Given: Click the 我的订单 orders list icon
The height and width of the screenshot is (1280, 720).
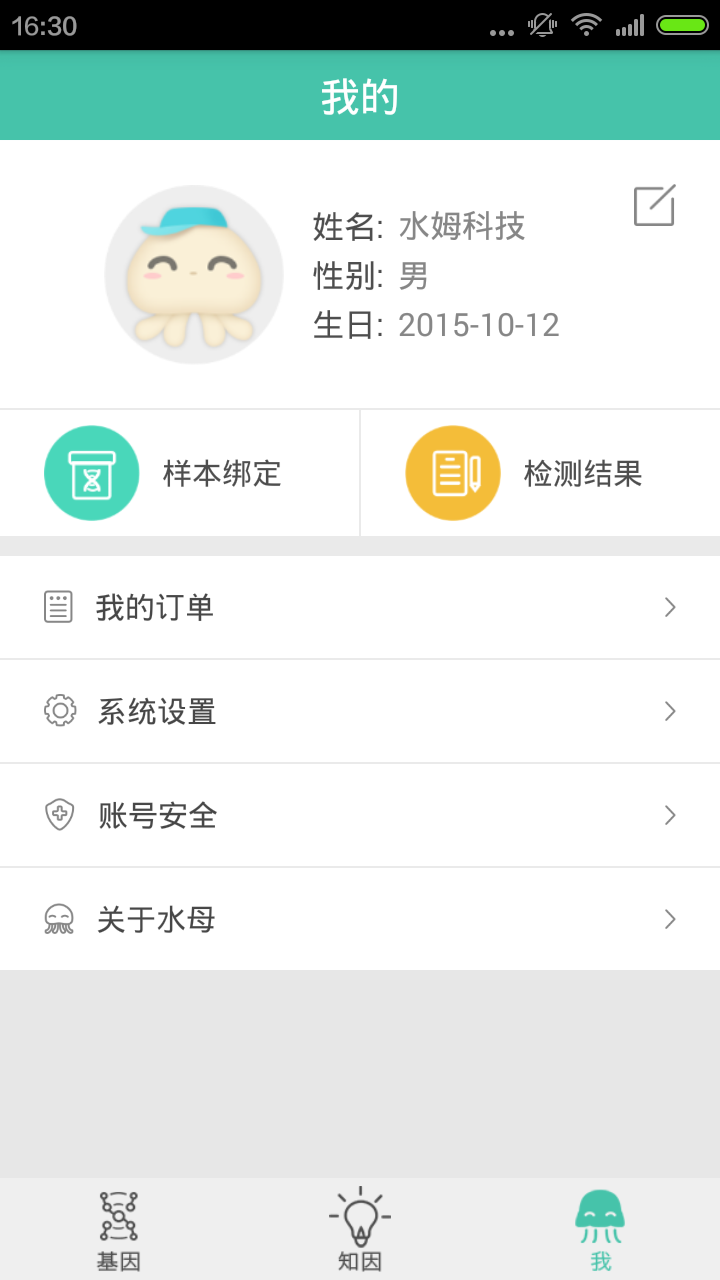Looking at the screenshot, I should [60, 606].
